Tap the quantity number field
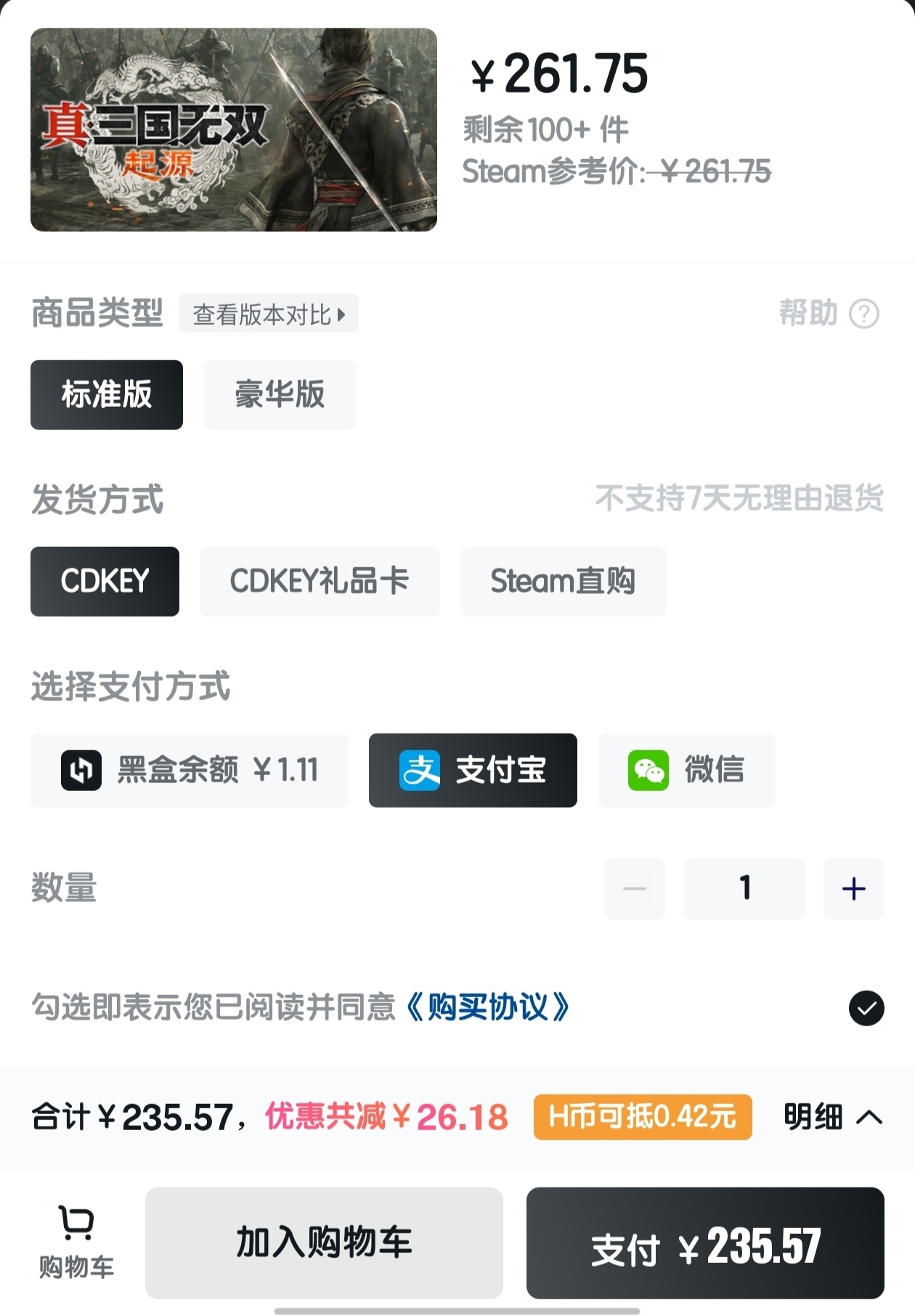The height and width of the screenshot is (1316, 915). pos(744,888)
